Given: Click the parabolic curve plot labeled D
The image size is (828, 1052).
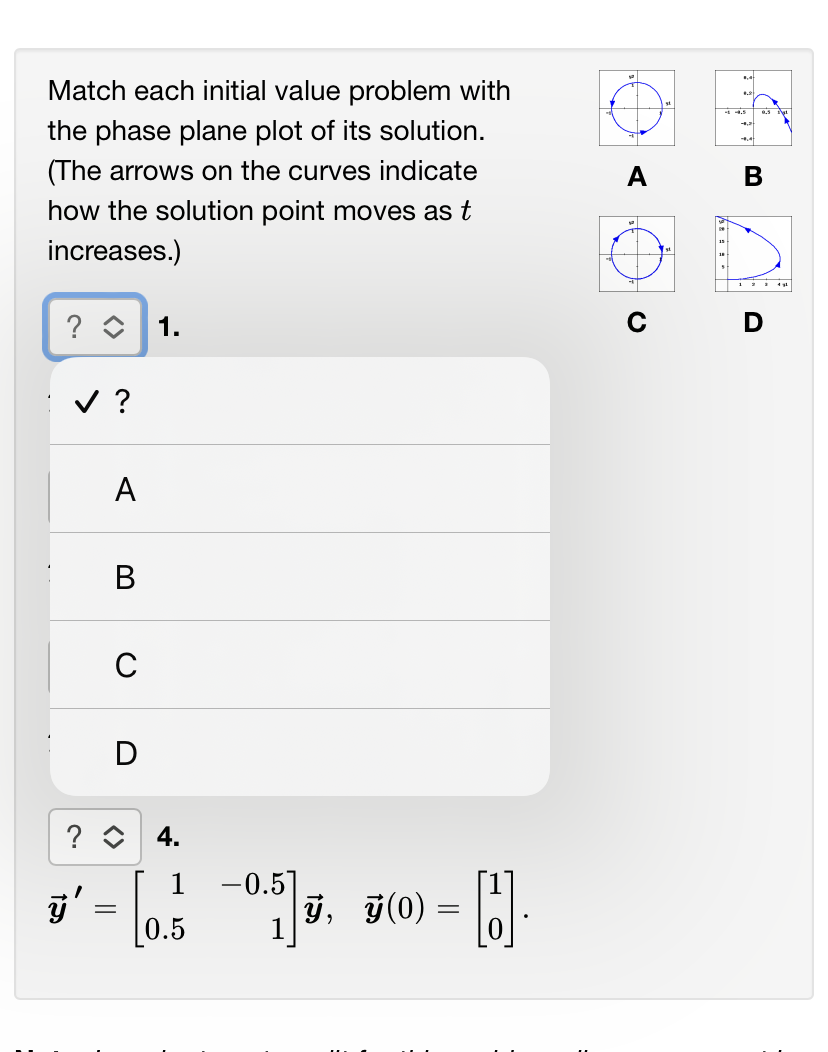Looking at the screenshot, I should click(753, 254).
